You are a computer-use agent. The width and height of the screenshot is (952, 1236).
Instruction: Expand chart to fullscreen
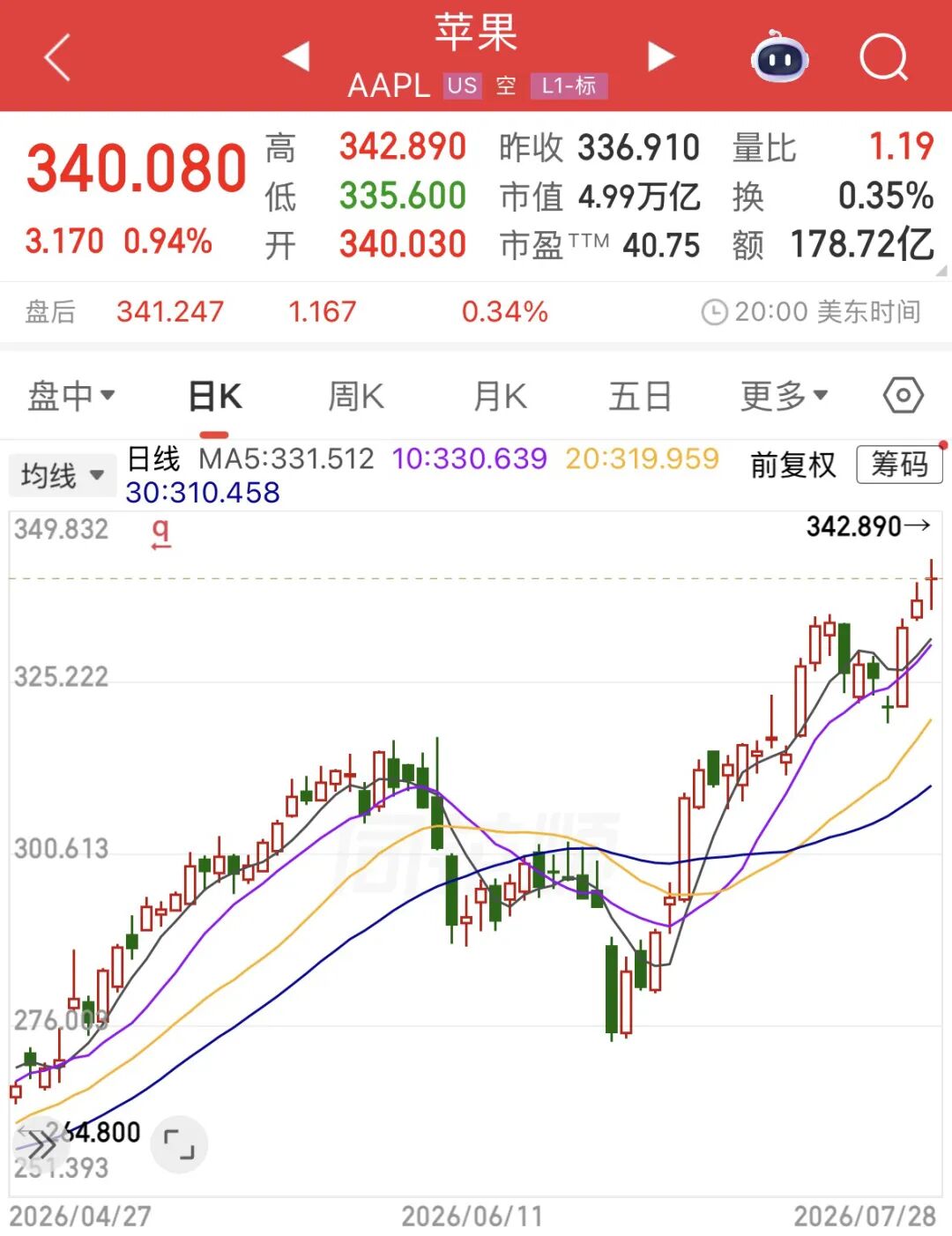point(180,1144)
